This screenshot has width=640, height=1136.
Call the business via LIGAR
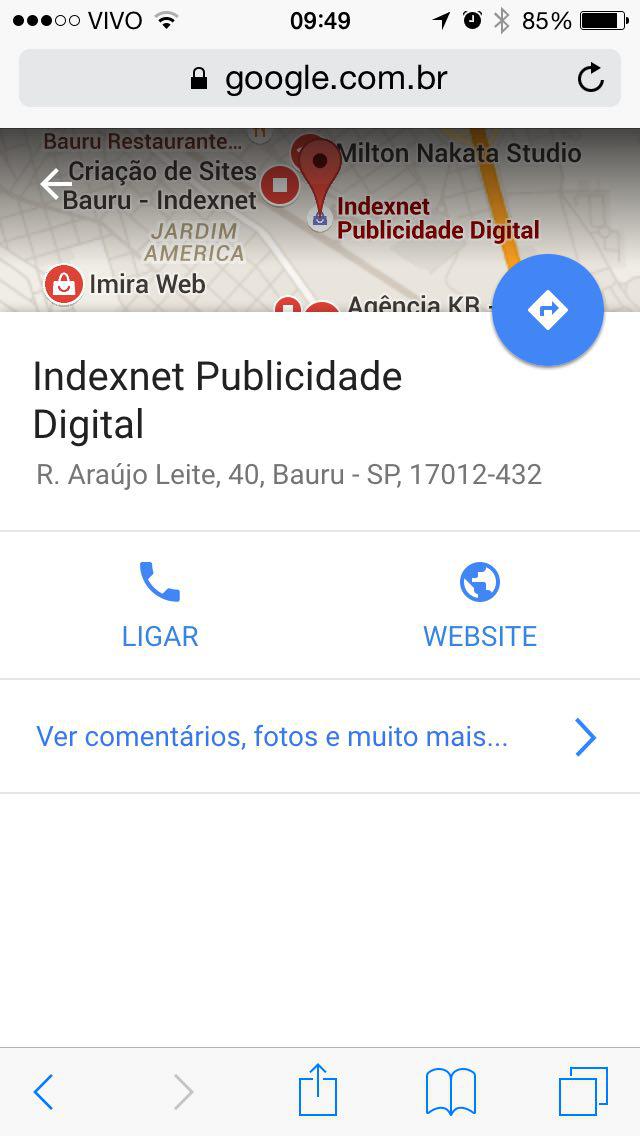(160, 606)
